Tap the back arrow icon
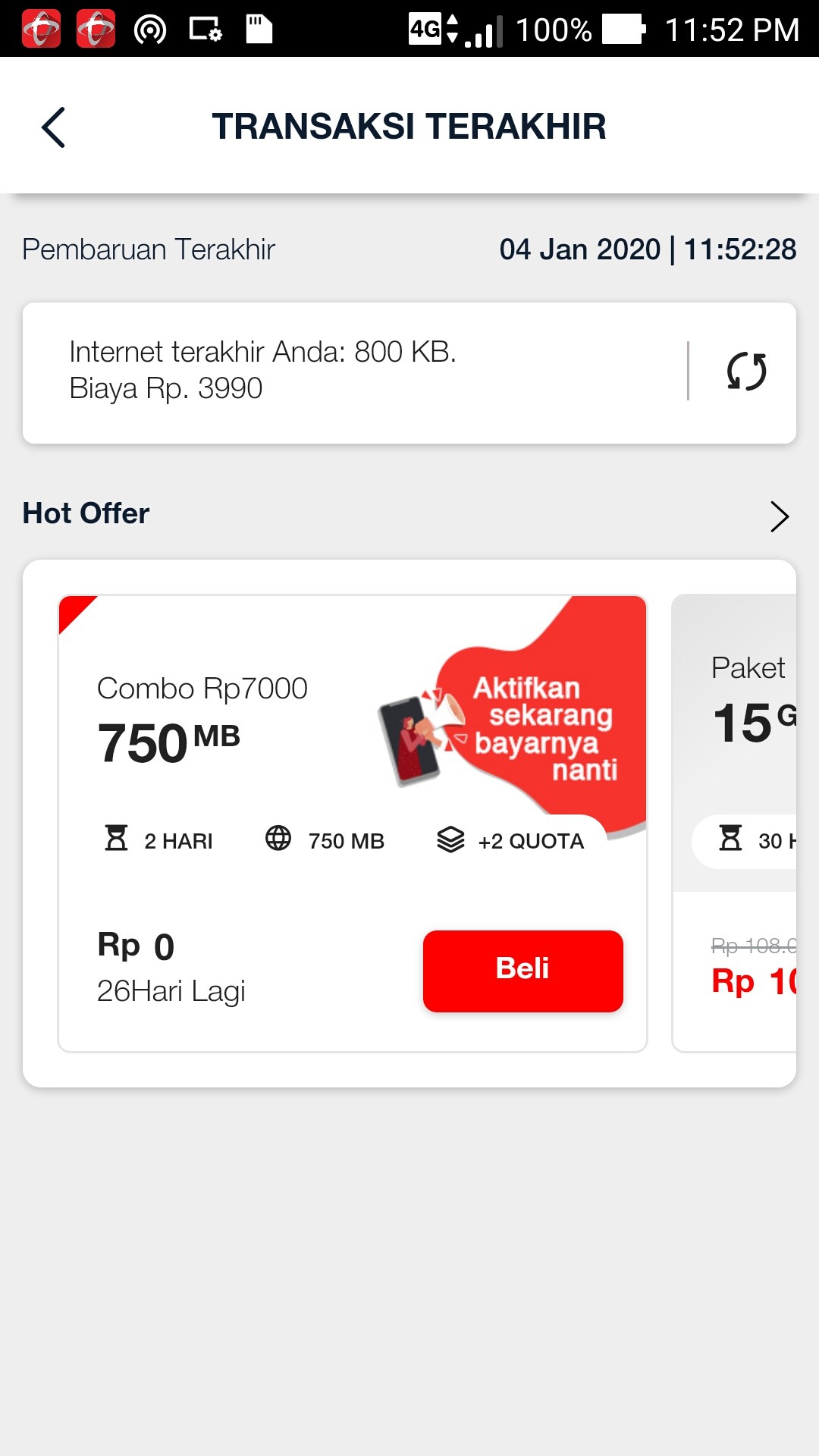Screen dimensions: 819x1456 tap(53, 127)
